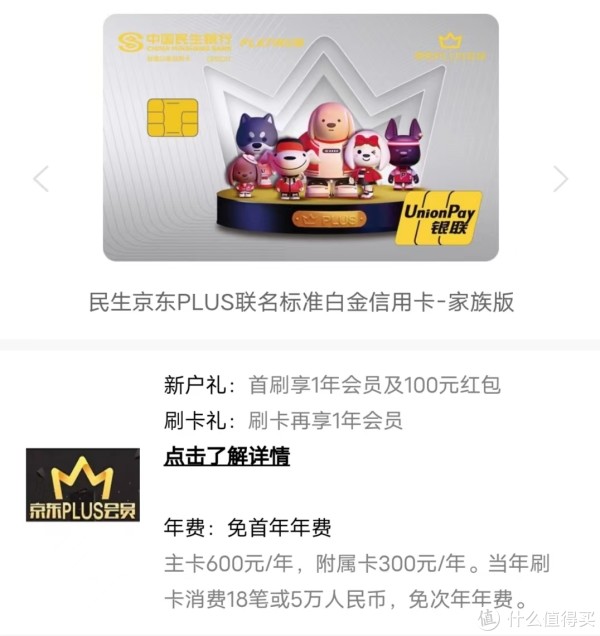
Task: Show the previous credit card in carousel
Action: pos(41,179)
